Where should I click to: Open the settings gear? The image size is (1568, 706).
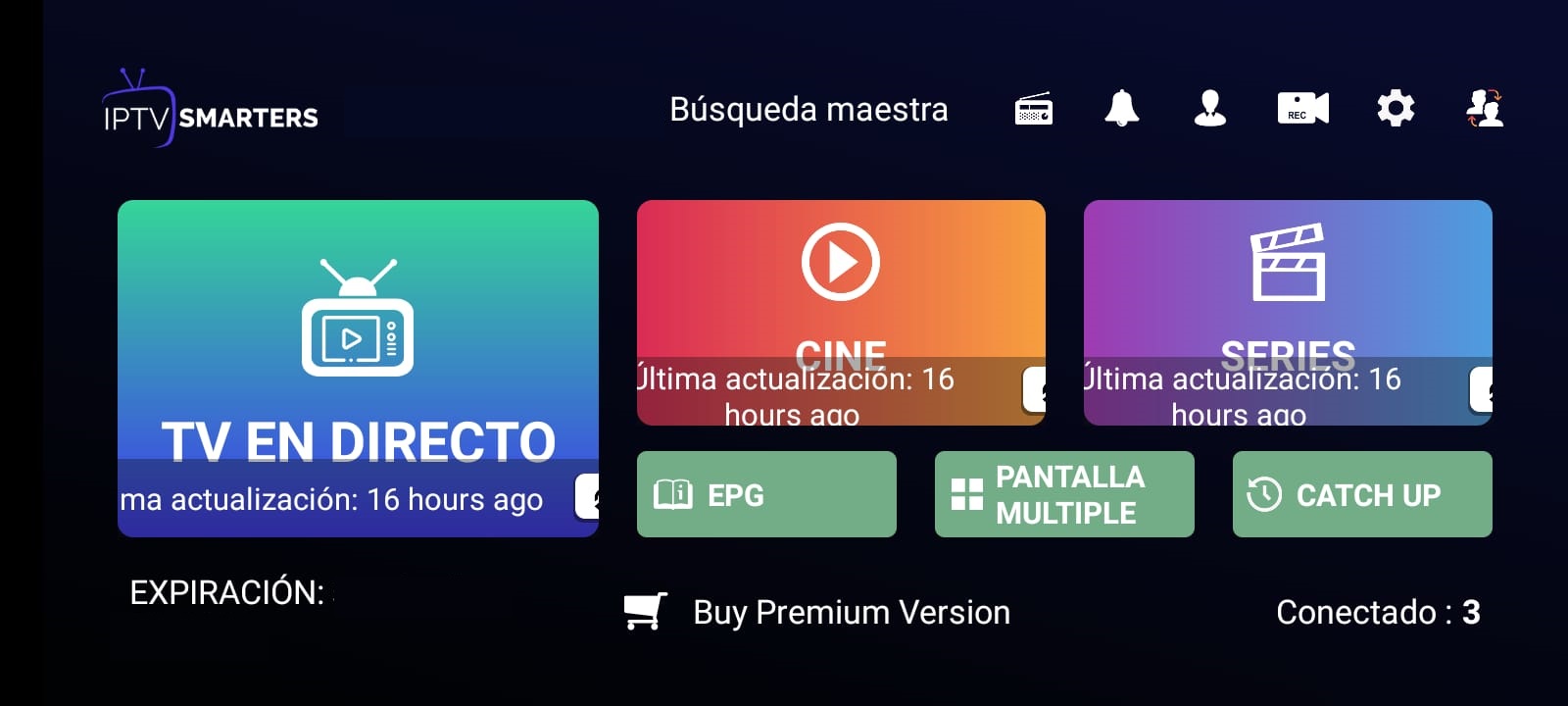[1396, 108]
